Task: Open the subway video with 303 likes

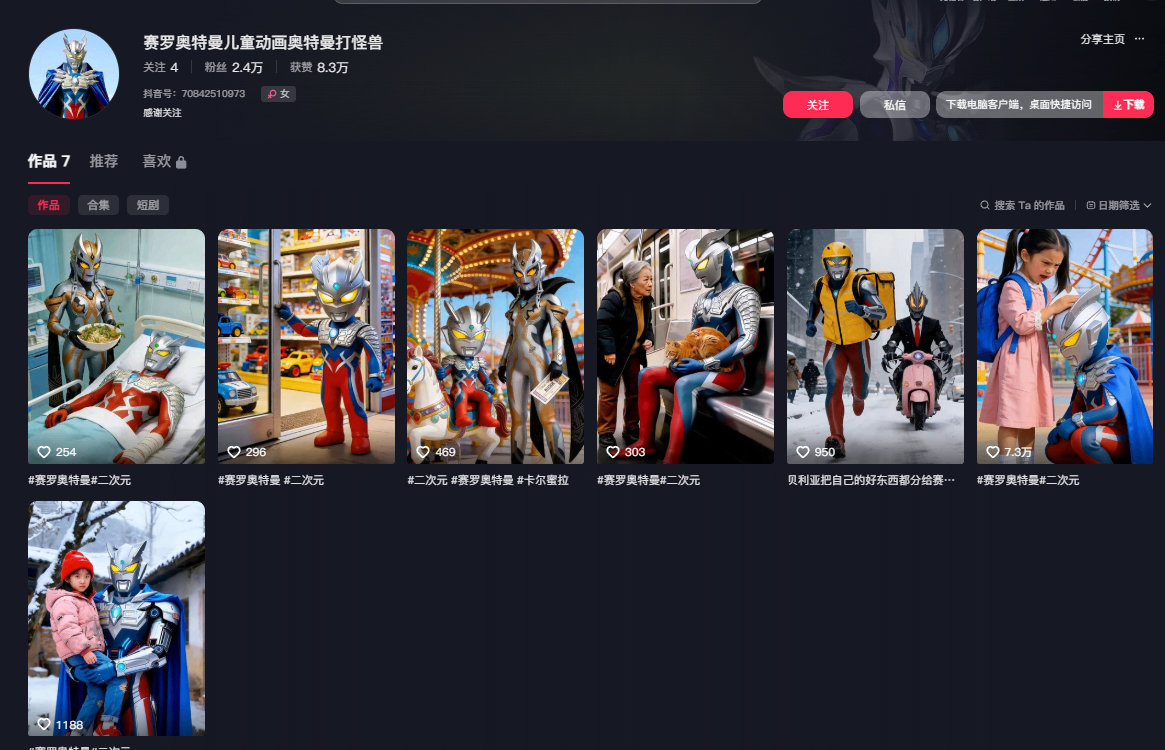Action: point(685,346)
